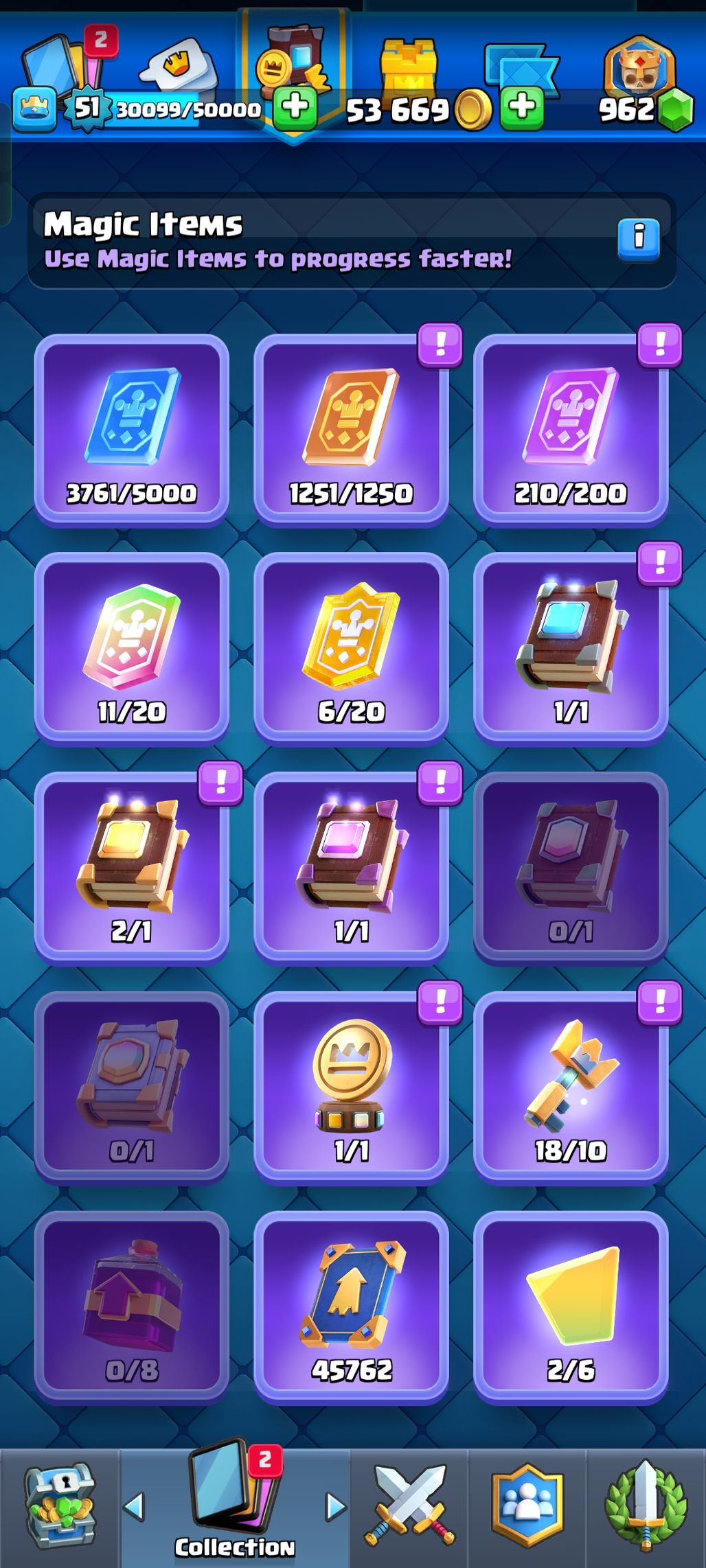706x1568 pixels.
Task: Open the yellow shard item 2/6
Action: click(570, 1306)
